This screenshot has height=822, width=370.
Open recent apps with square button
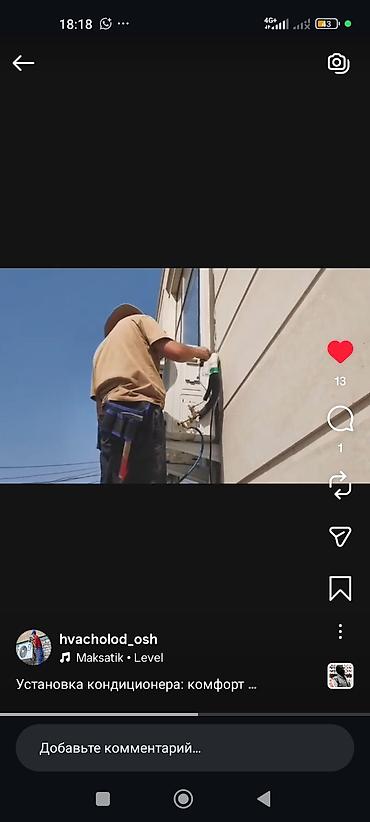coord(103,799)
